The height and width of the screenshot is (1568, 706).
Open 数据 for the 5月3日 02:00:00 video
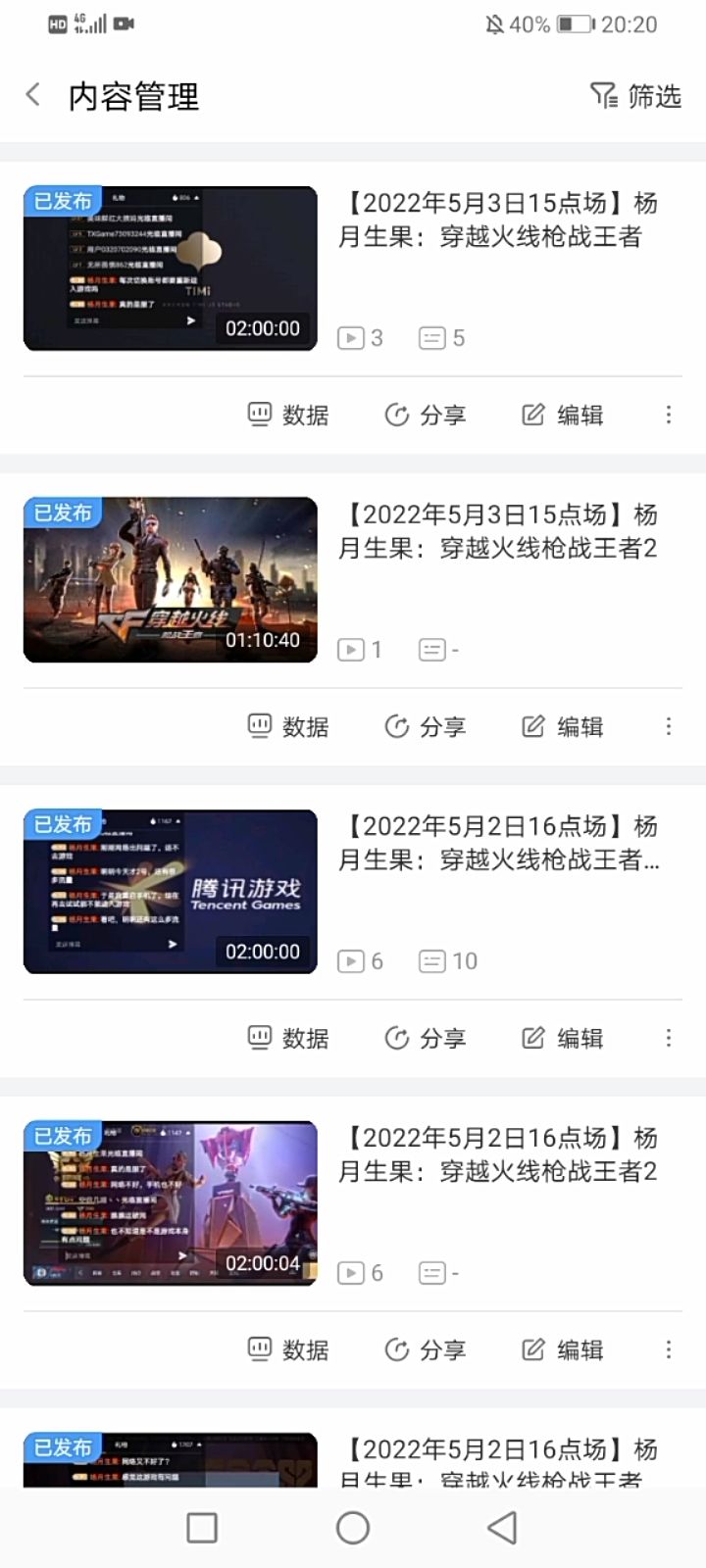click(287, 415)
